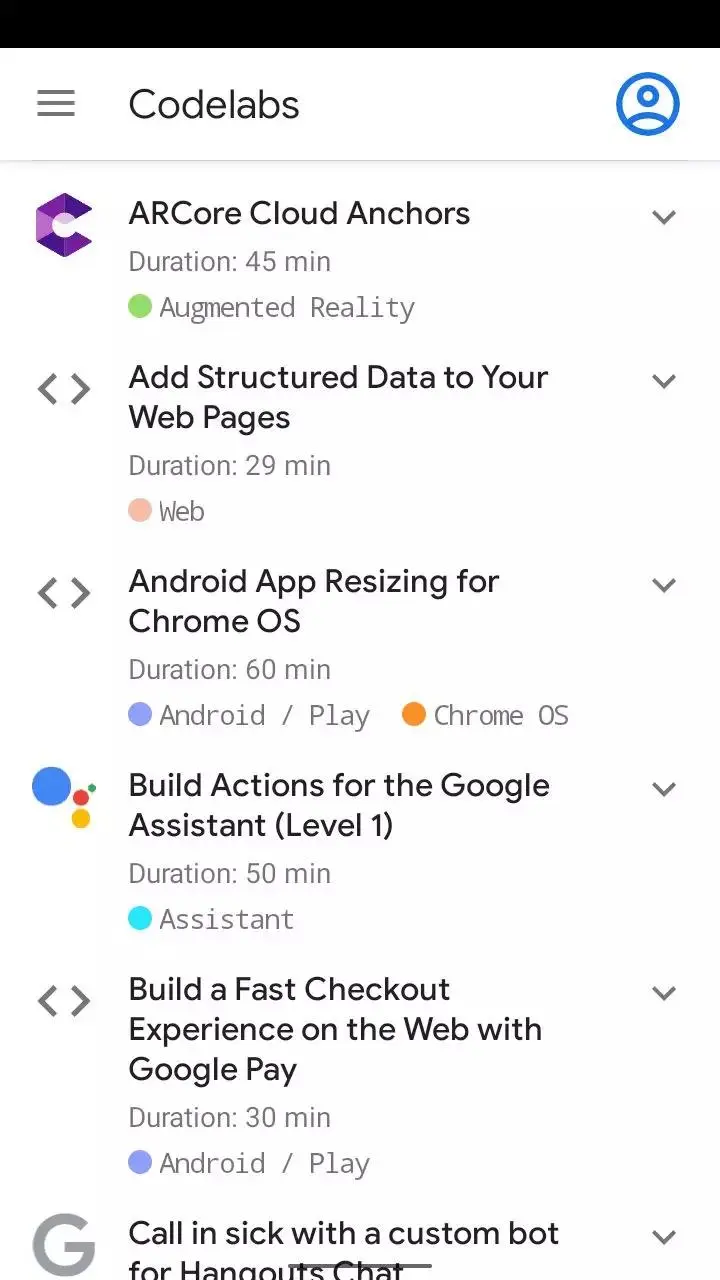The height and width of the screenshot is (1280, 720).
Task: Open the Fast Checkout with Google Pay codelab
Action: click(x=335, y=1029)
